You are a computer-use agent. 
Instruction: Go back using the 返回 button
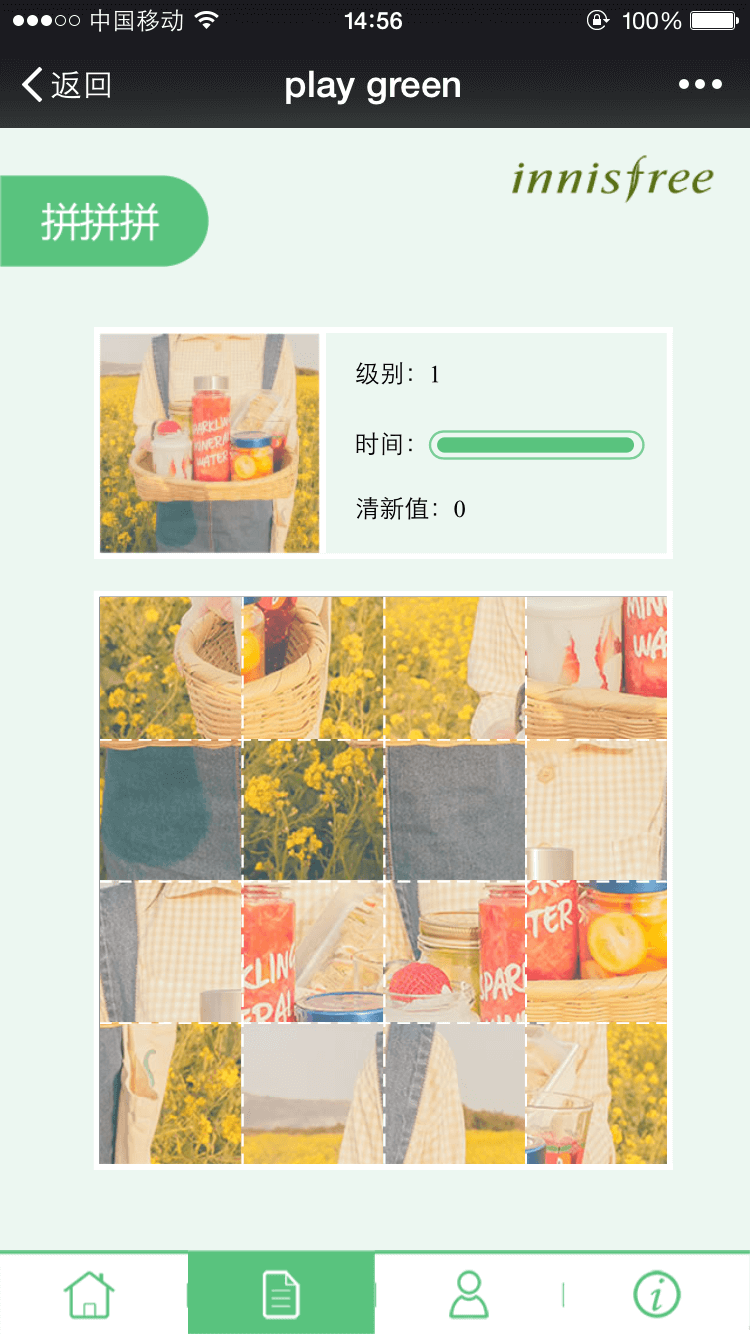(x=67, y=86)
